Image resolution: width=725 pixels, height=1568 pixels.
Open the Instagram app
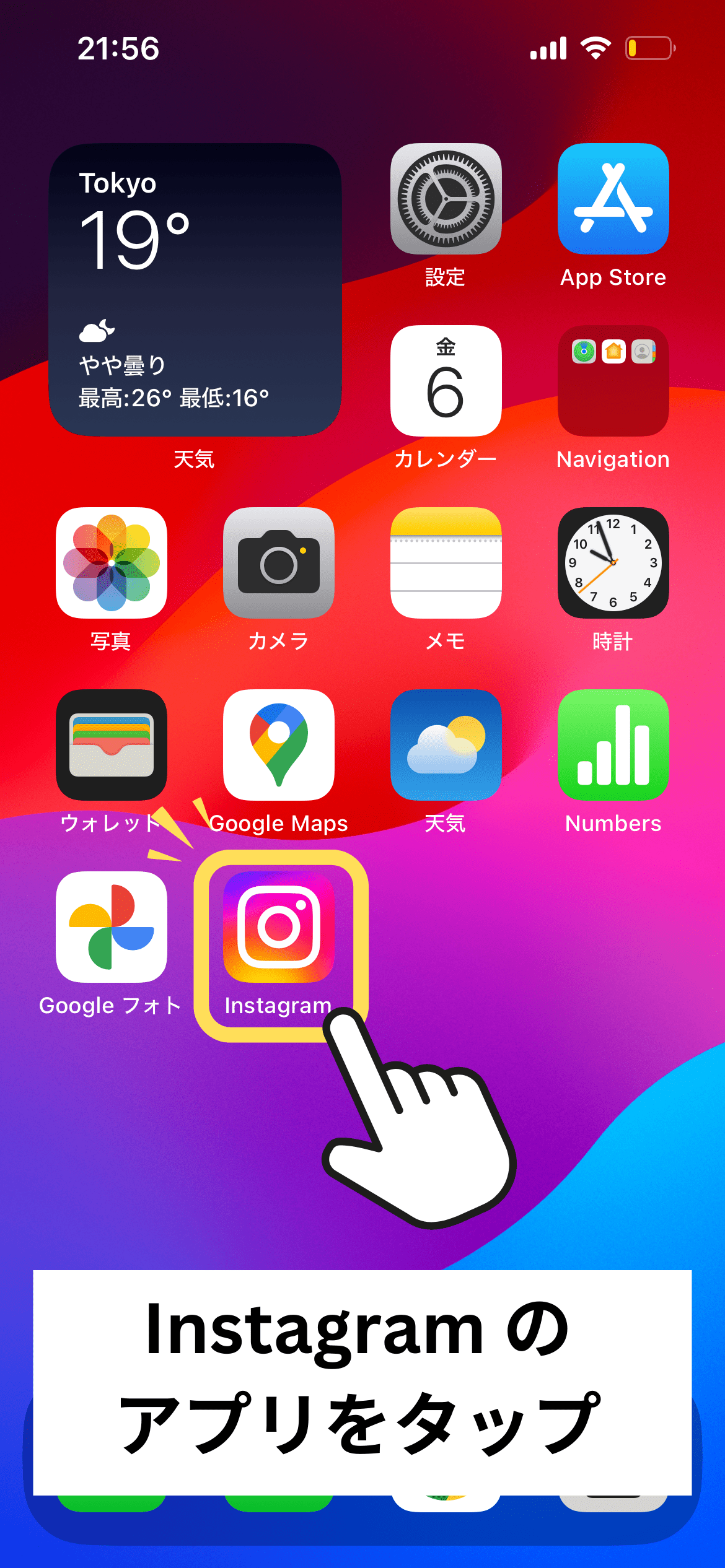point(279,927)
